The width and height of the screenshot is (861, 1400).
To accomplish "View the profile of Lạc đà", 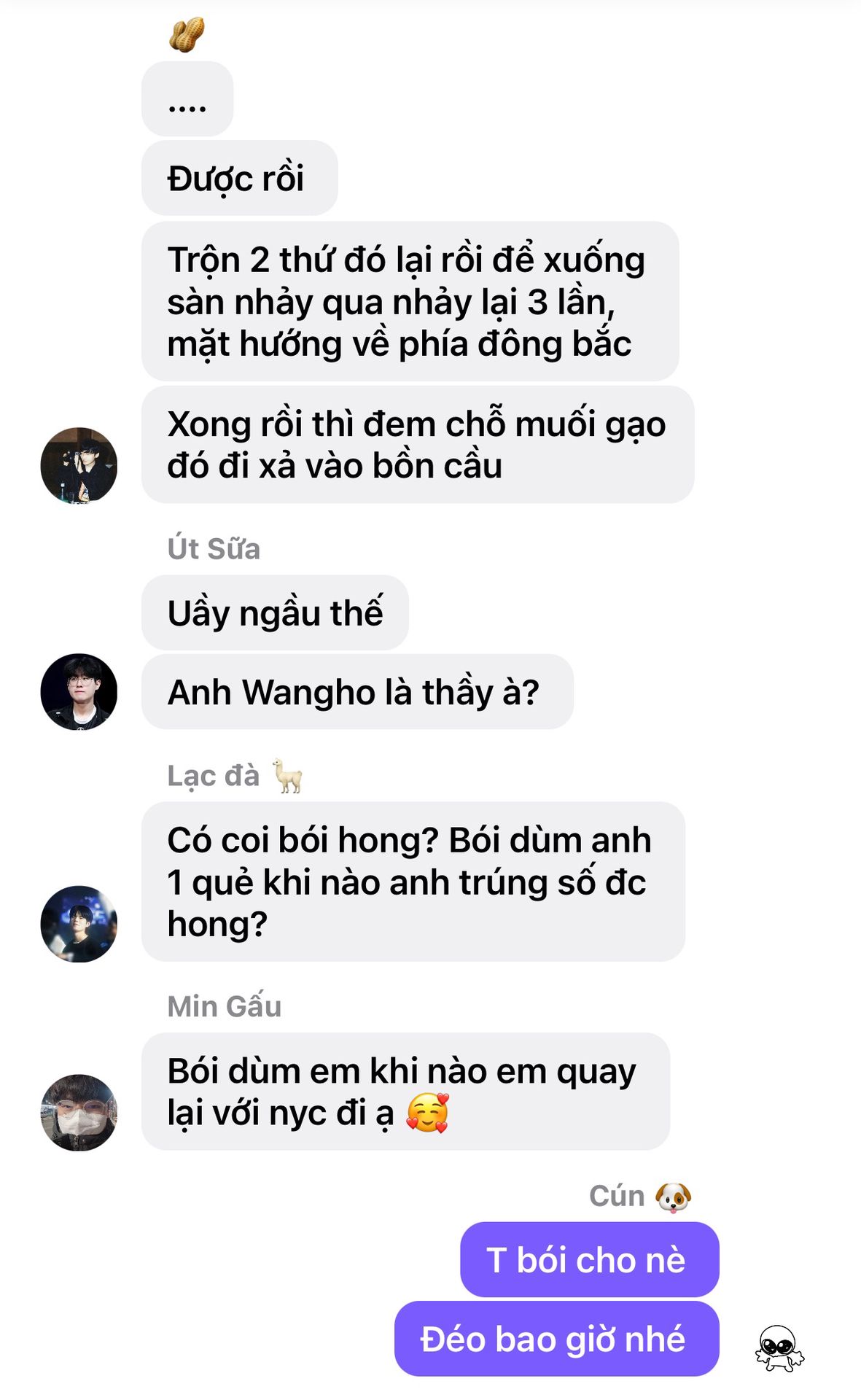I will click(x=79, y=923).
